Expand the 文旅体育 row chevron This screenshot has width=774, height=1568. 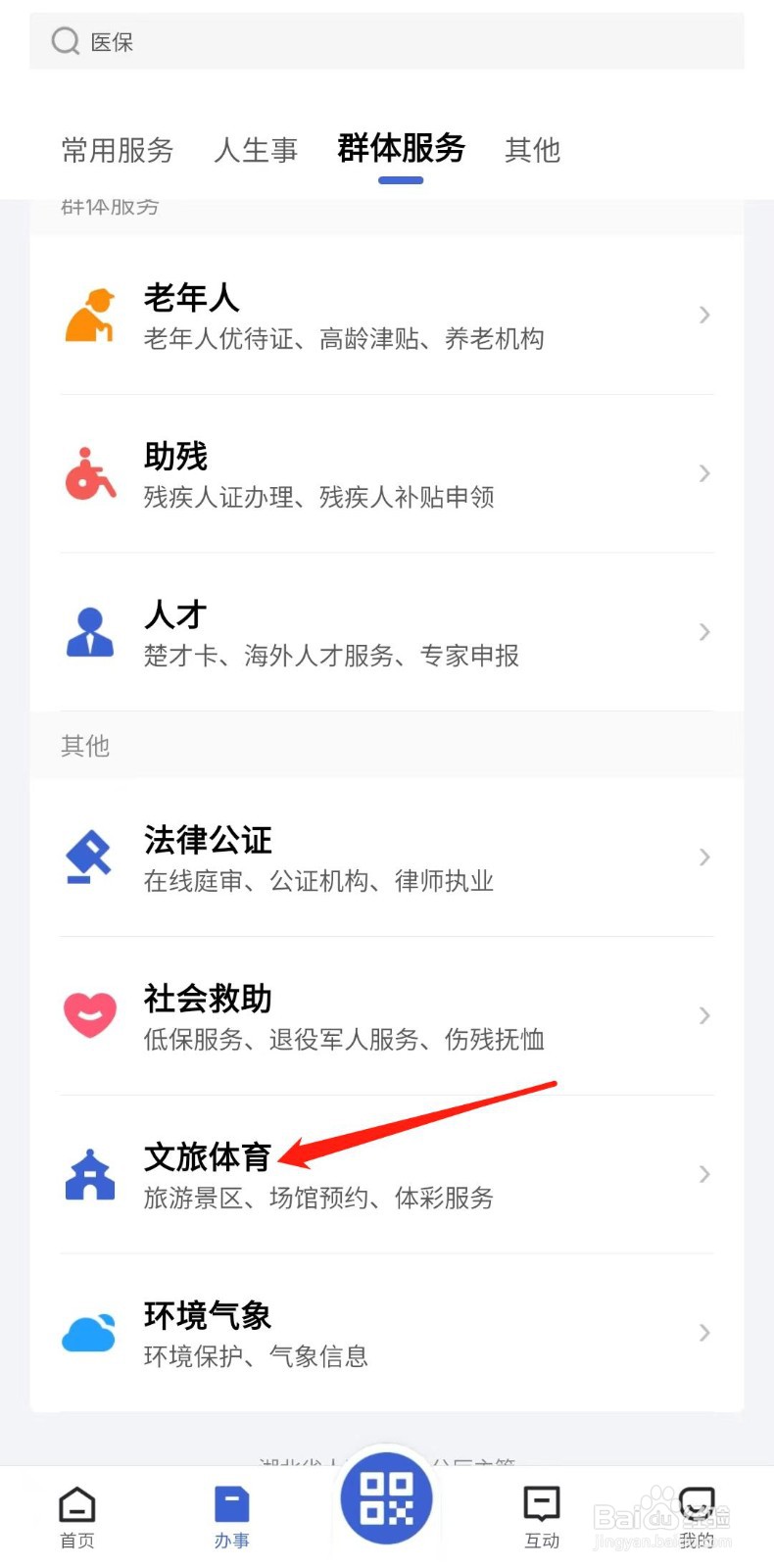(x=703, y=1174)
